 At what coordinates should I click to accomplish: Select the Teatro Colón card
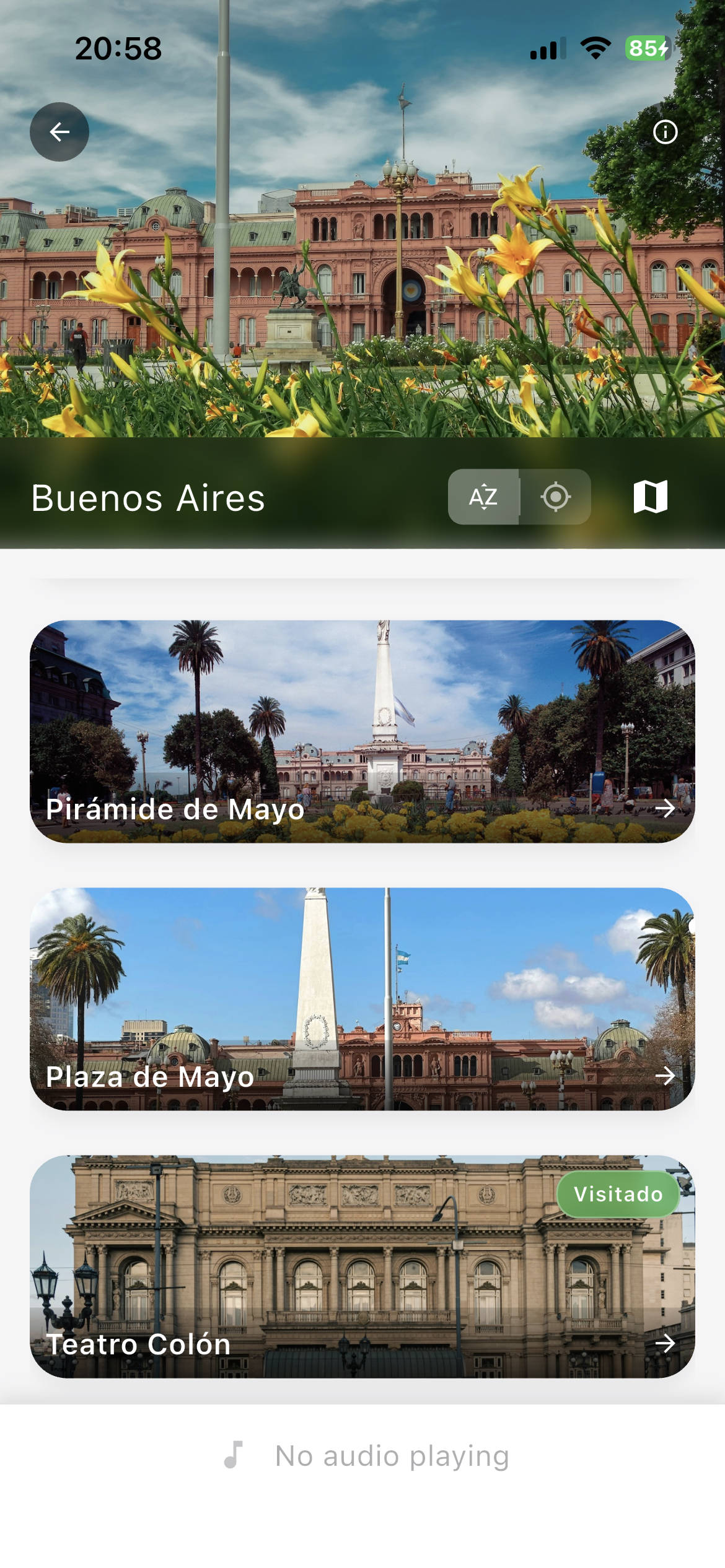coord(362,1266)
